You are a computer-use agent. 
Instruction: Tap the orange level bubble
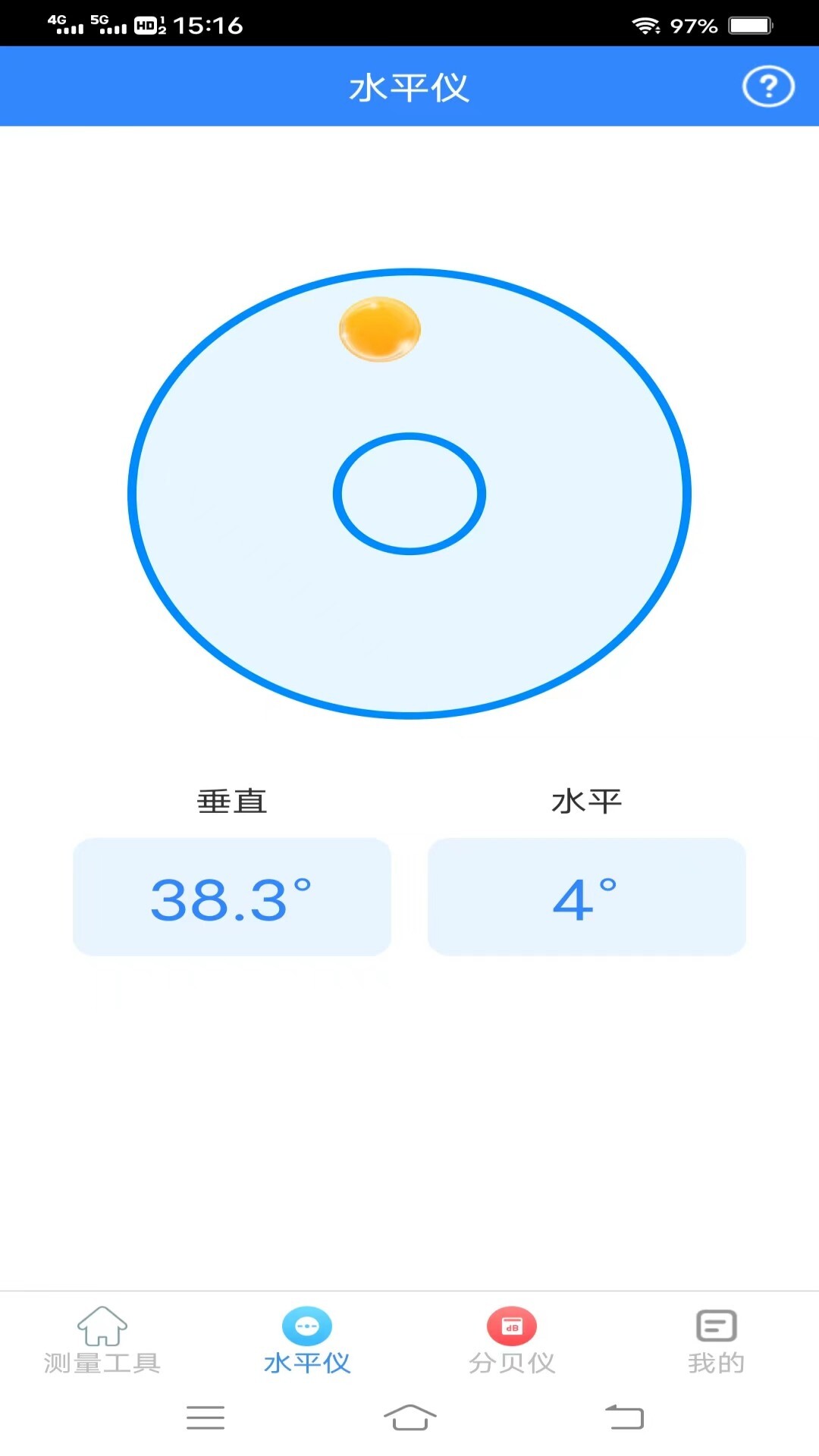point(380,328)
